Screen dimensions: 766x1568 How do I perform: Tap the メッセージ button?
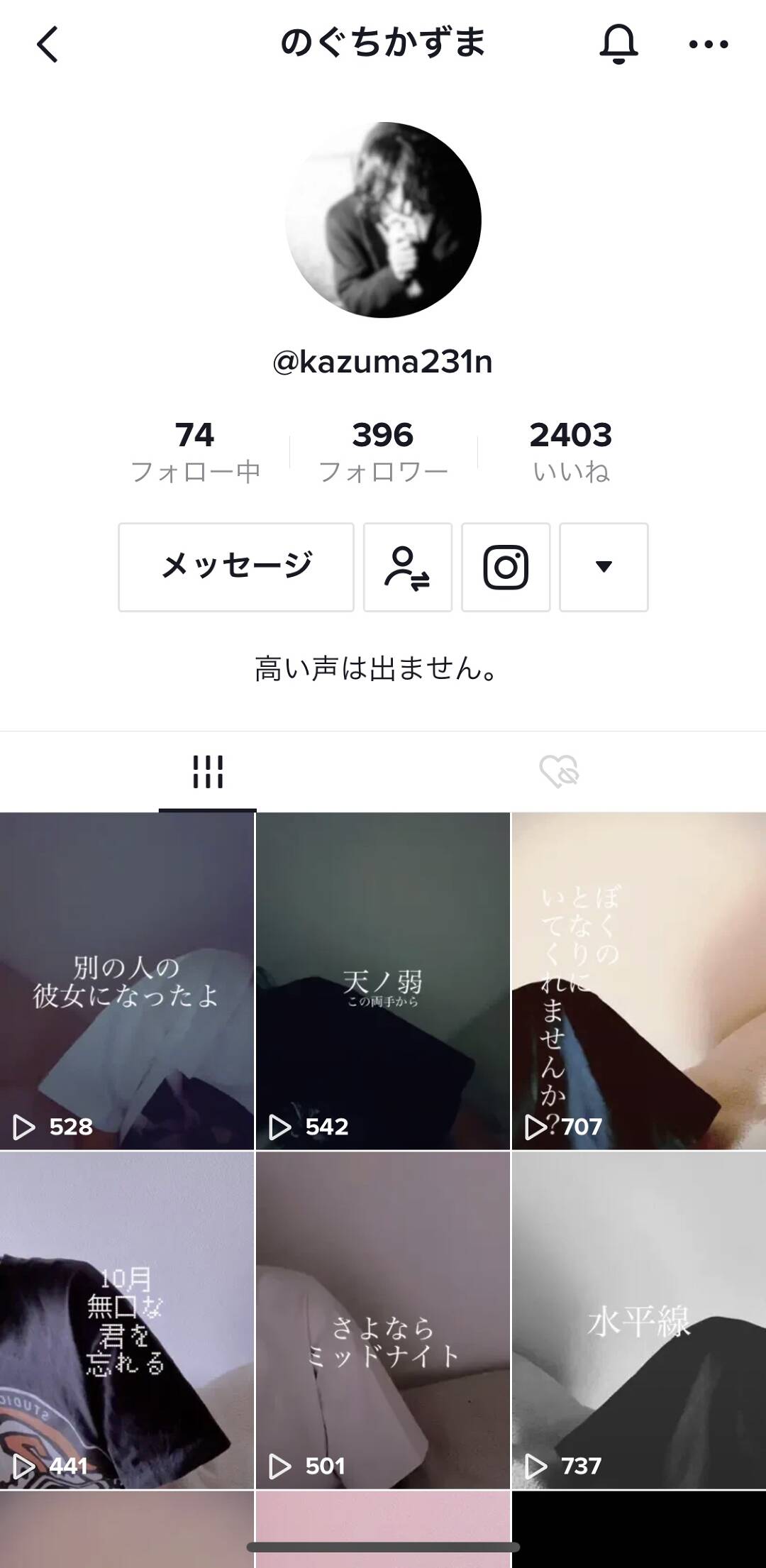pyautogui.click(x=235, y=567)
